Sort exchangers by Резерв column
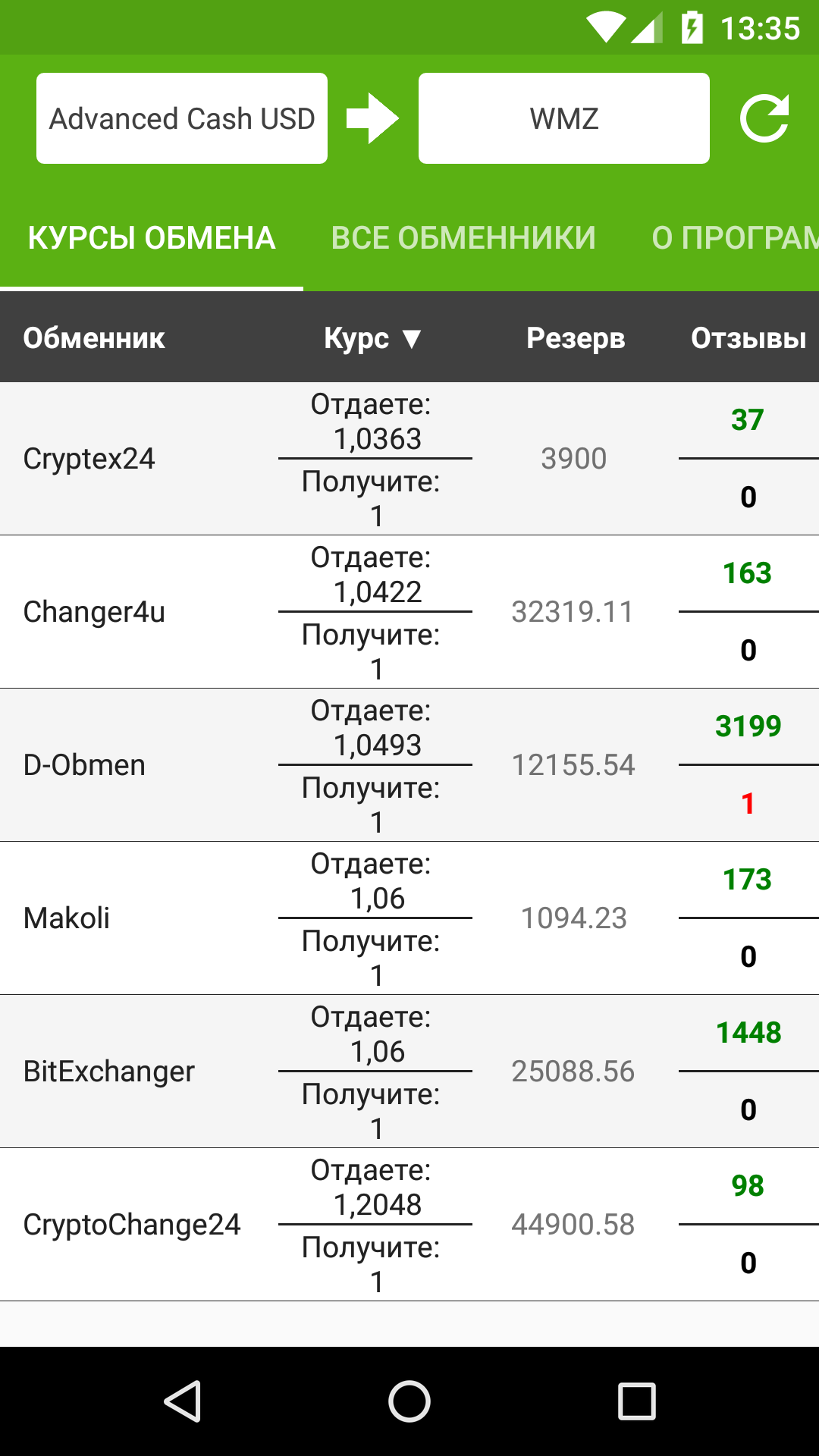819x1456 pixels. pos(576,338)
